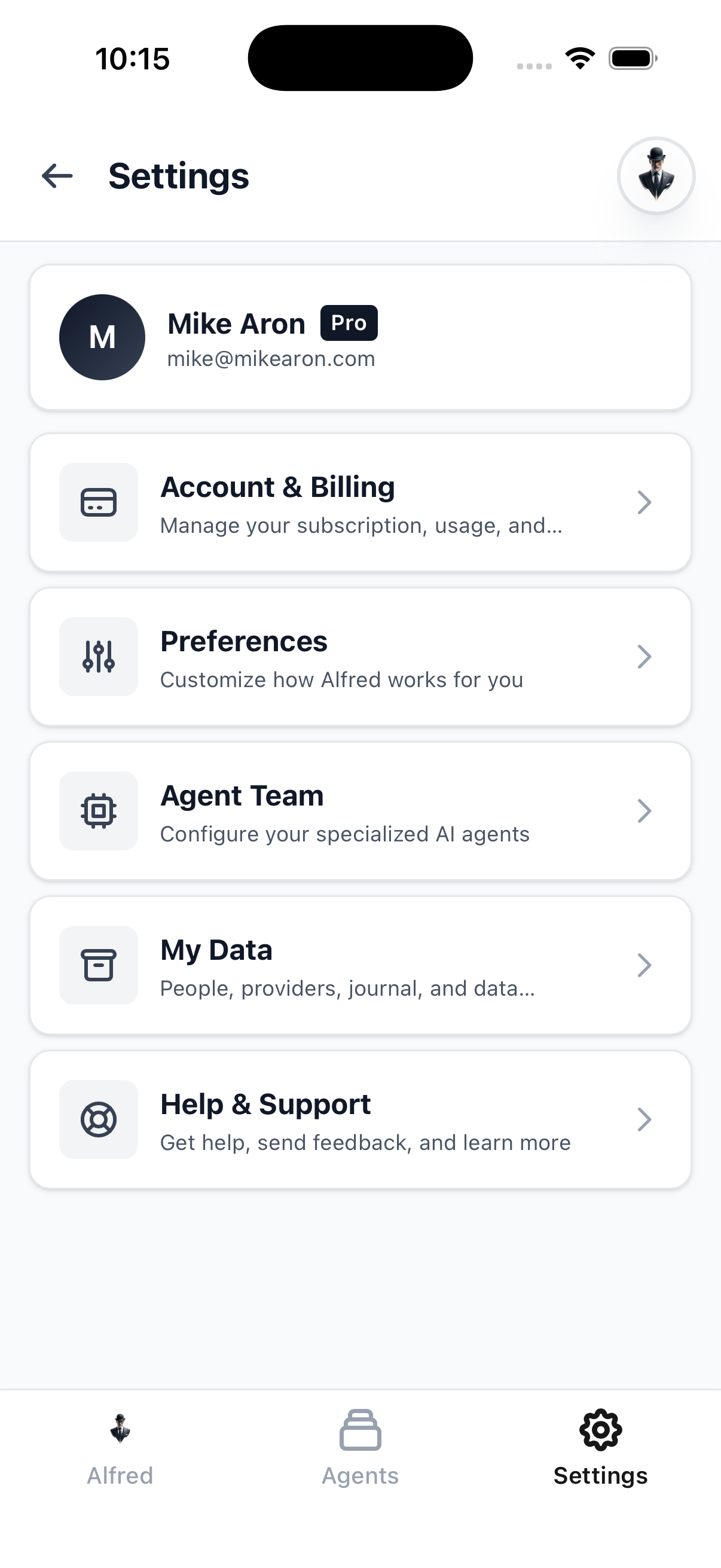Select the Settings tab

click(x=600, y=1448)
